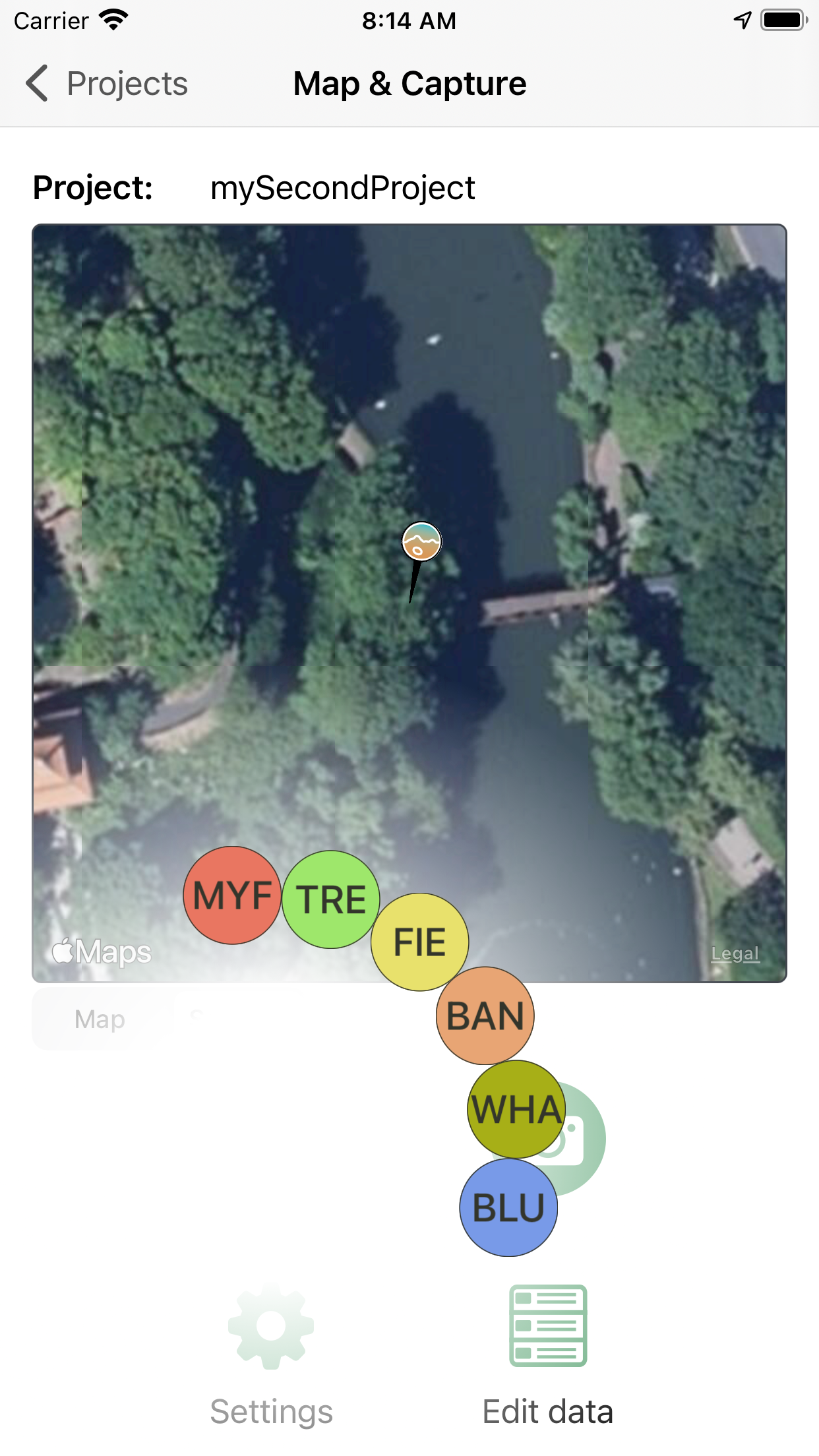
Task: Switch to the Map view segment
Action: tap(100, 1019)
